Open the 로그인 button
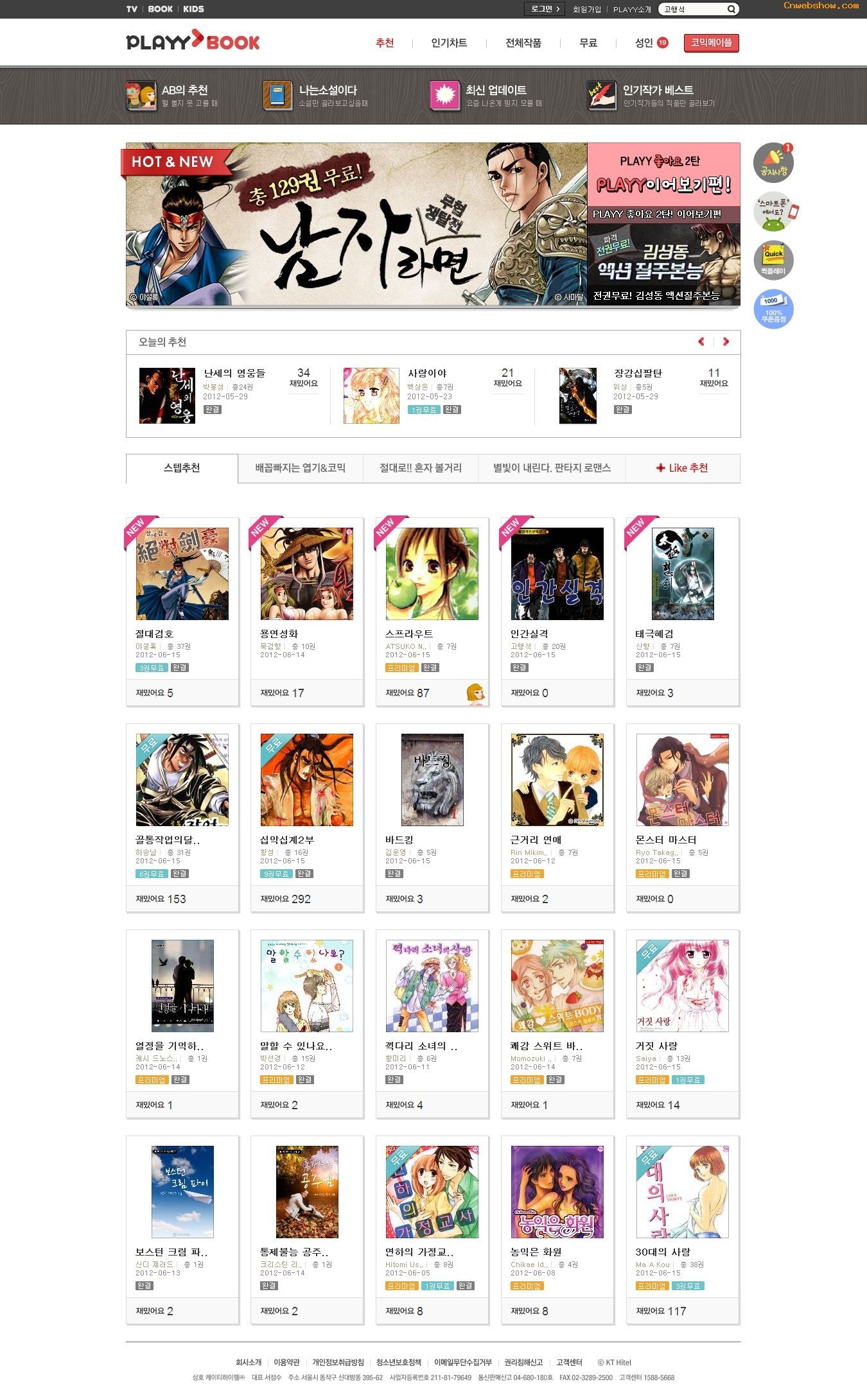The width and height of the screenshot is (867, 1400). pos(545,9)
